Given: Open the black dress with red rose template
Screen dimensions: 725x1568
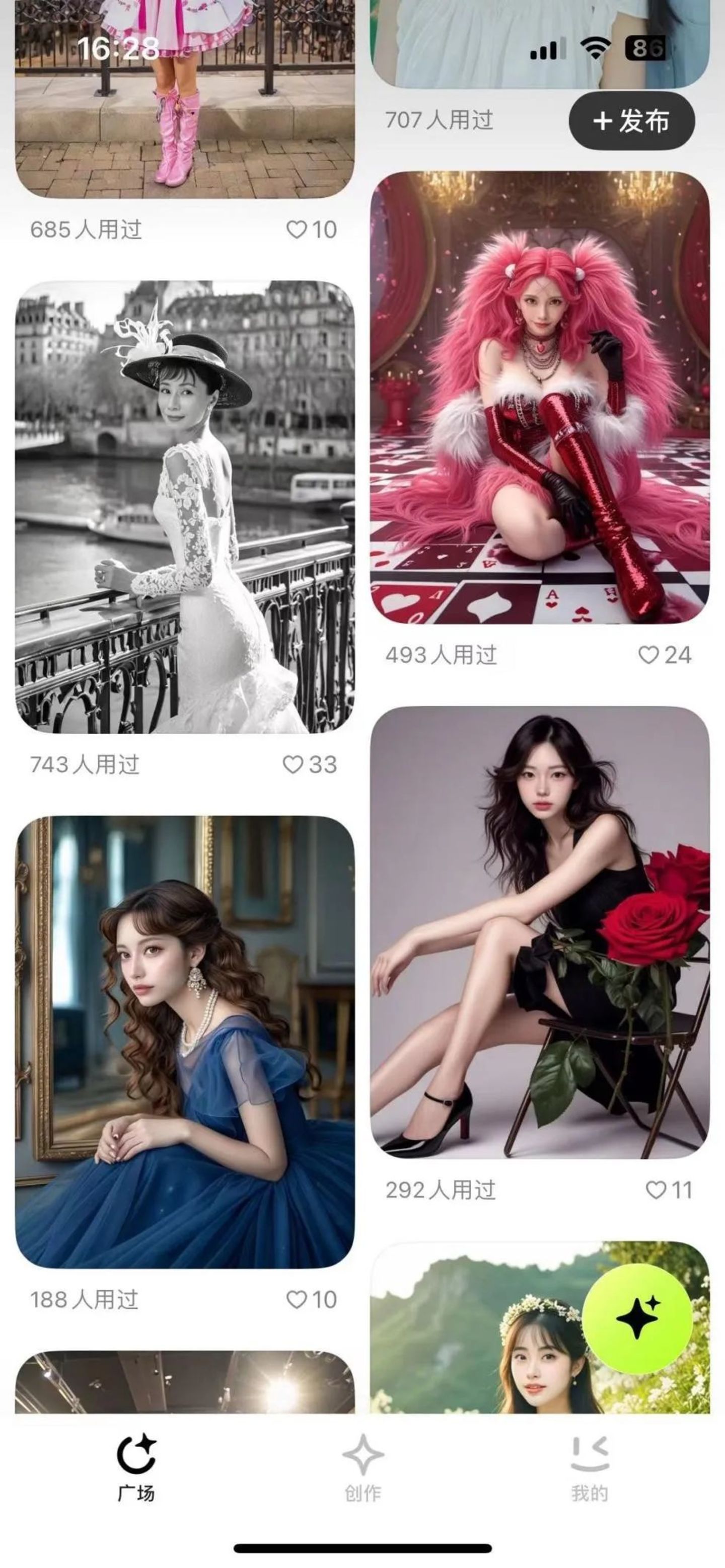Looking at the screenshot, I should [540, 932].
